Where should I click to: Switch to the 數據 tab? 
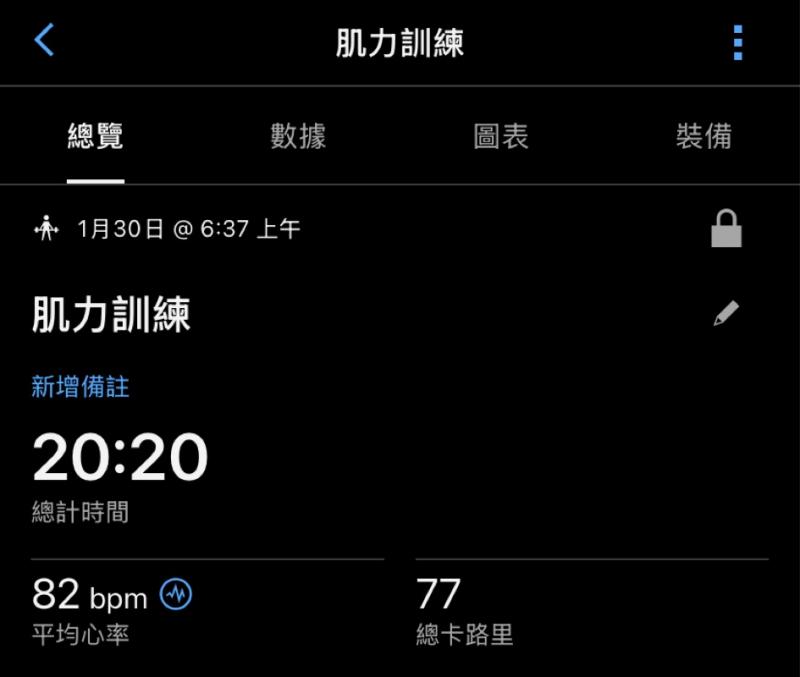coord(298,136)
